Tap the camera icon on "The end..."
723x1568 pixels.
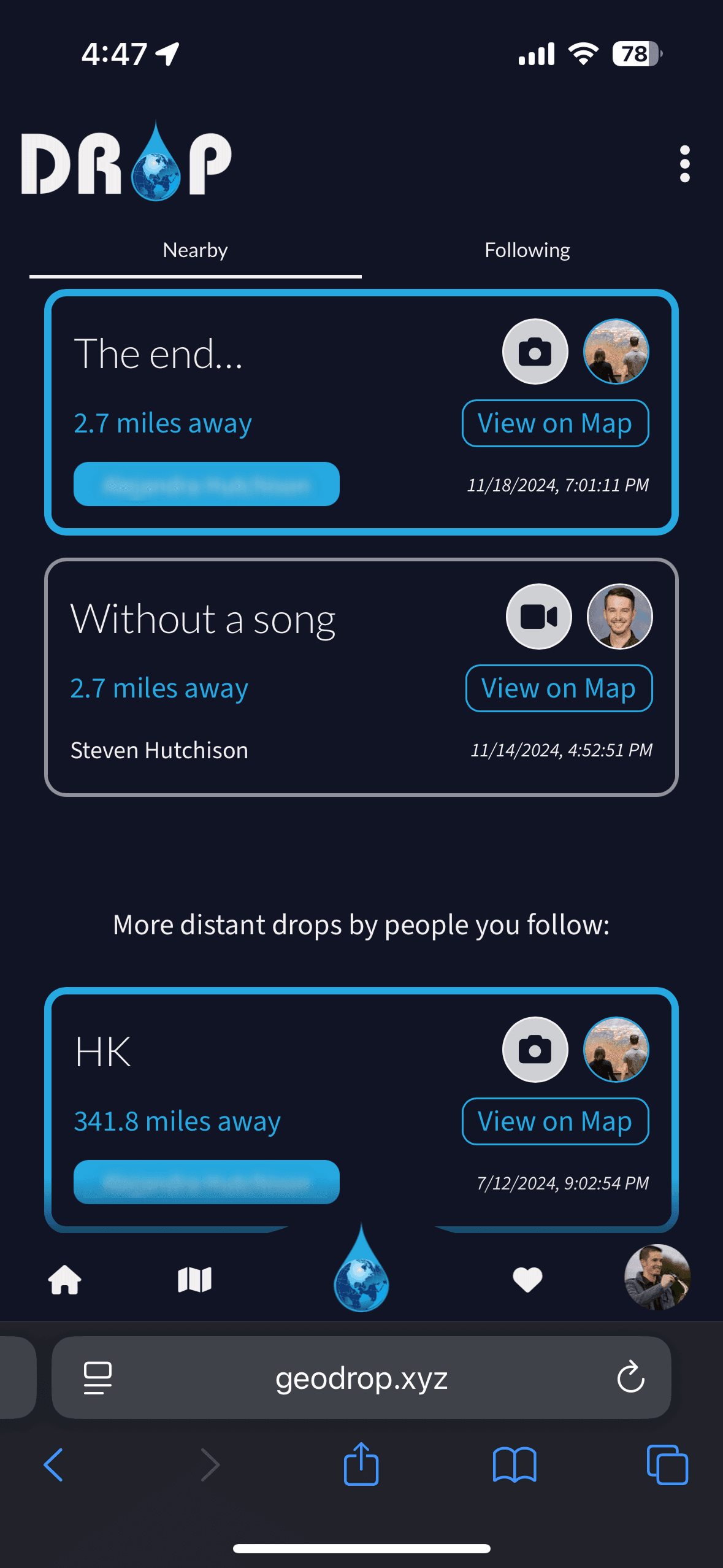(535, 352)
